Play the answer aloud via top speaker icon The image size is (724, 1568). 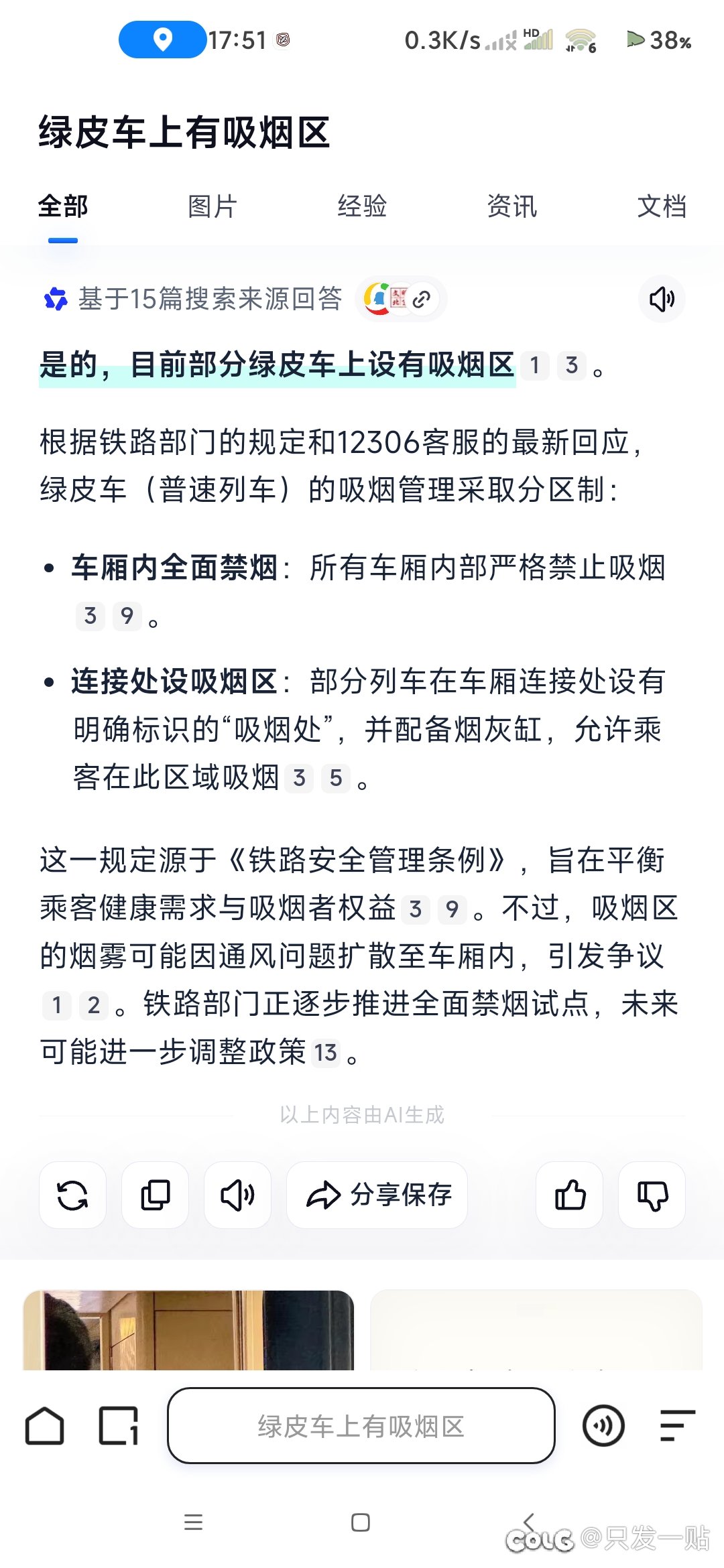(x=662, y=299)
